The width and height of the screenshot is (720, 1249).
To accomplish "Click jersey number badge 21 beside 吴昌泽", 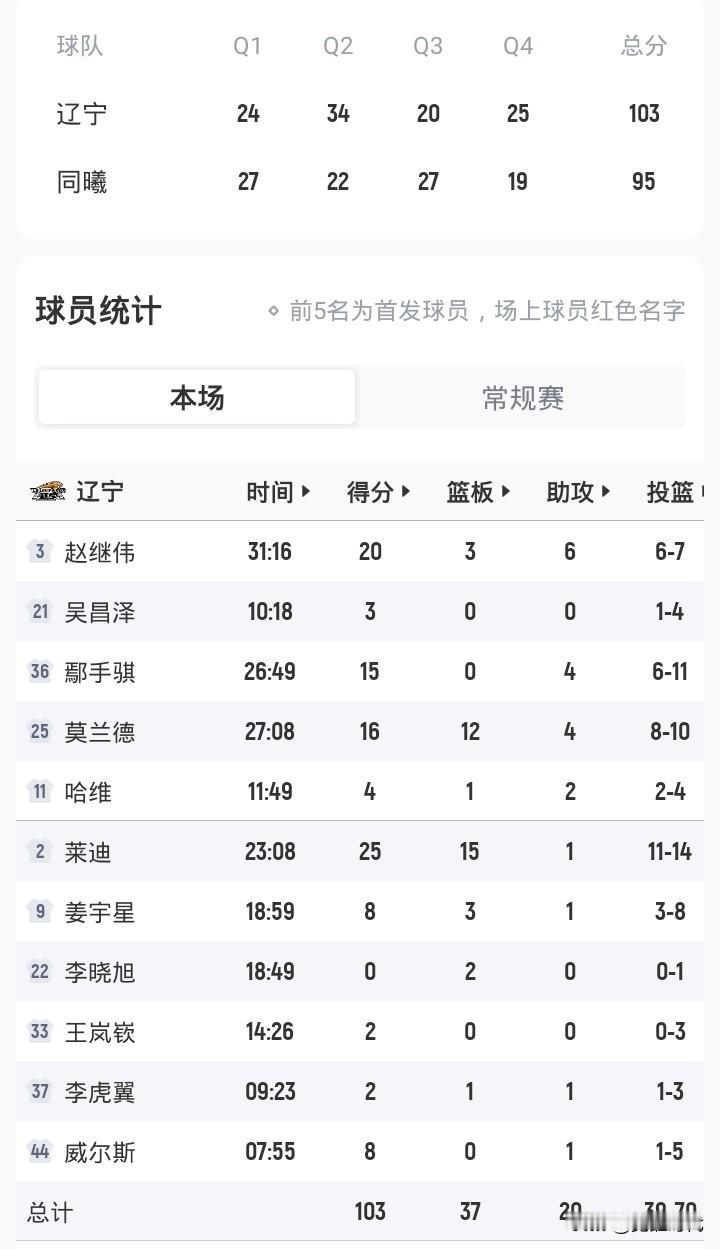I will (x=39, y=611).
